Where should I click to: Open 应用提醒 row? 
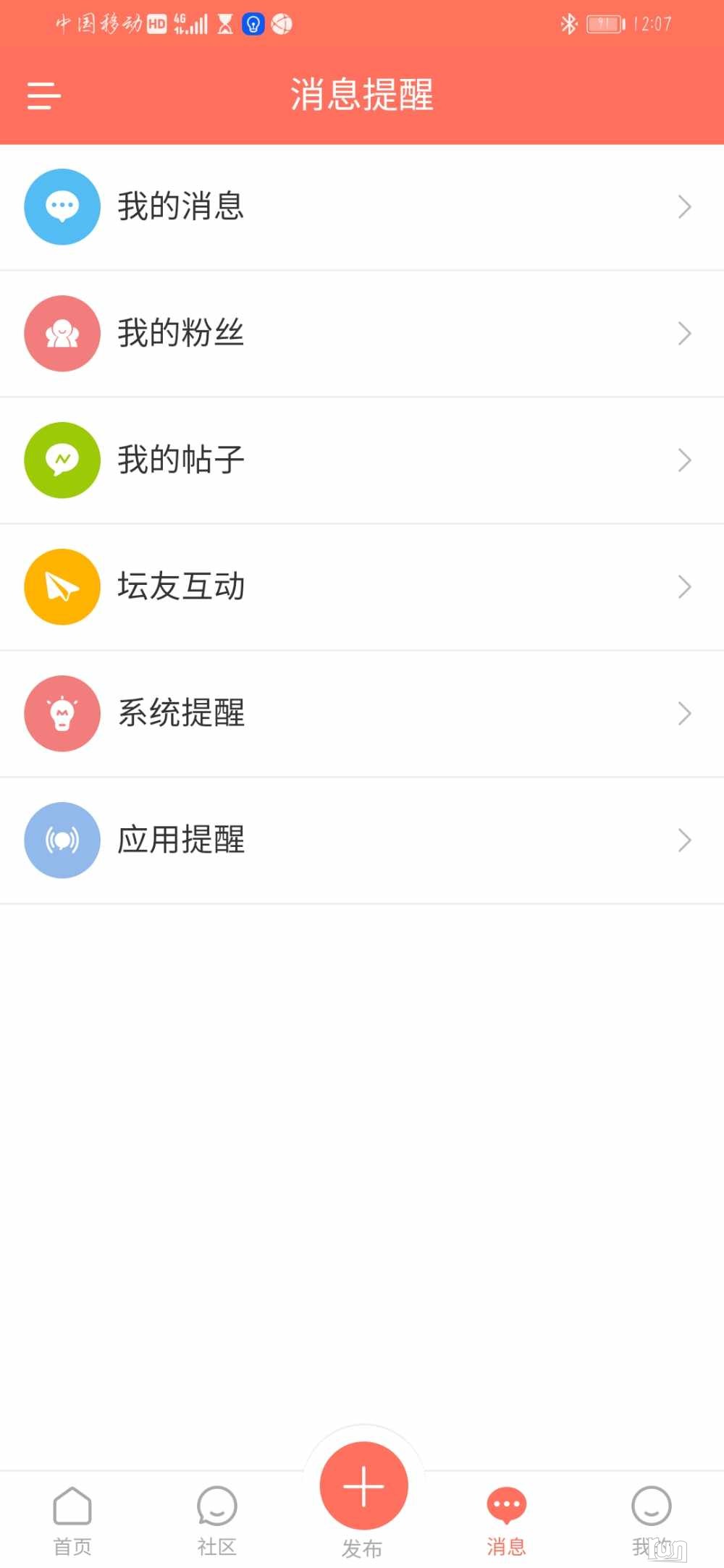point(362,840)
